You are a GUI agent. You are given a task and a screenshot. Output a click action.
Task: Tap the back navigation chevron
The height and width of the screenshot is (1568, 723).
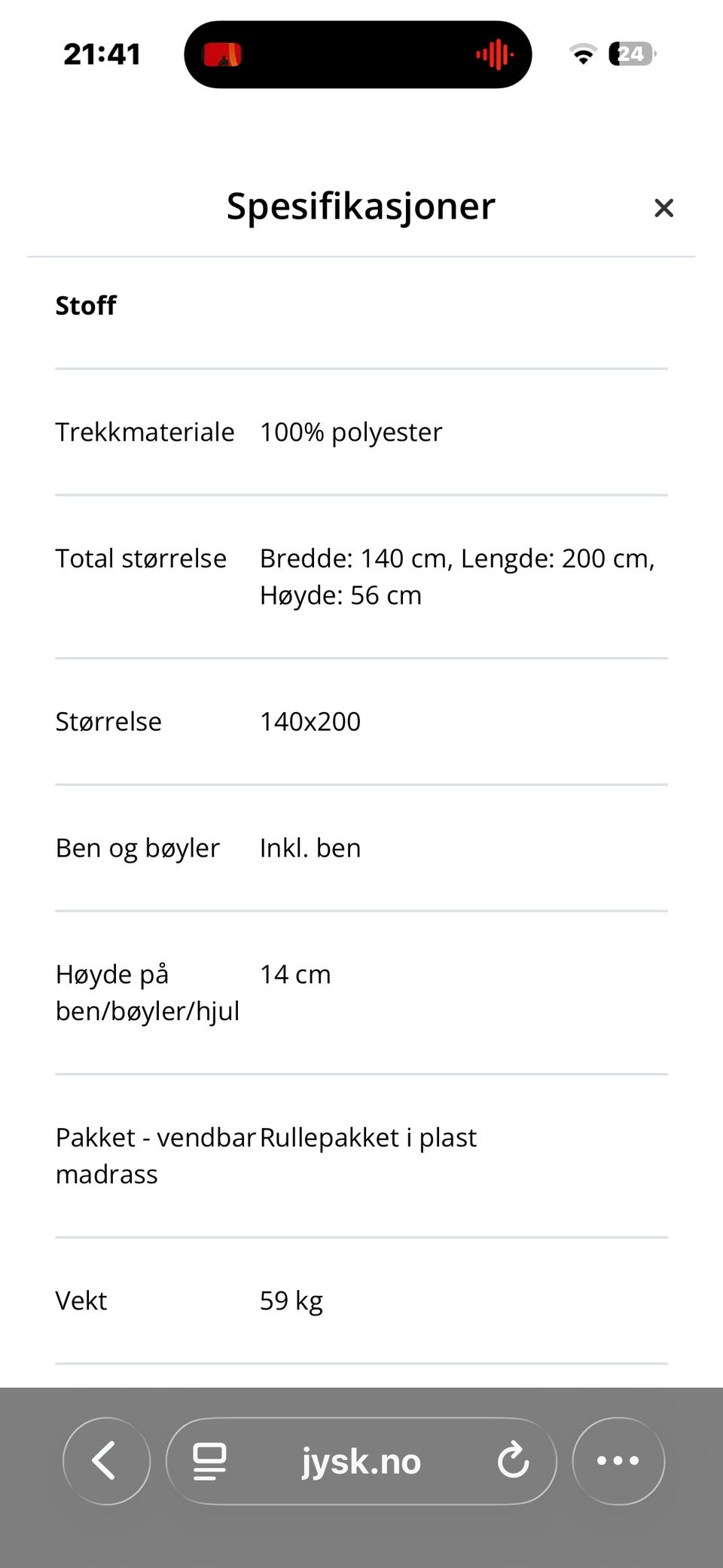(x=105, y=1460)
